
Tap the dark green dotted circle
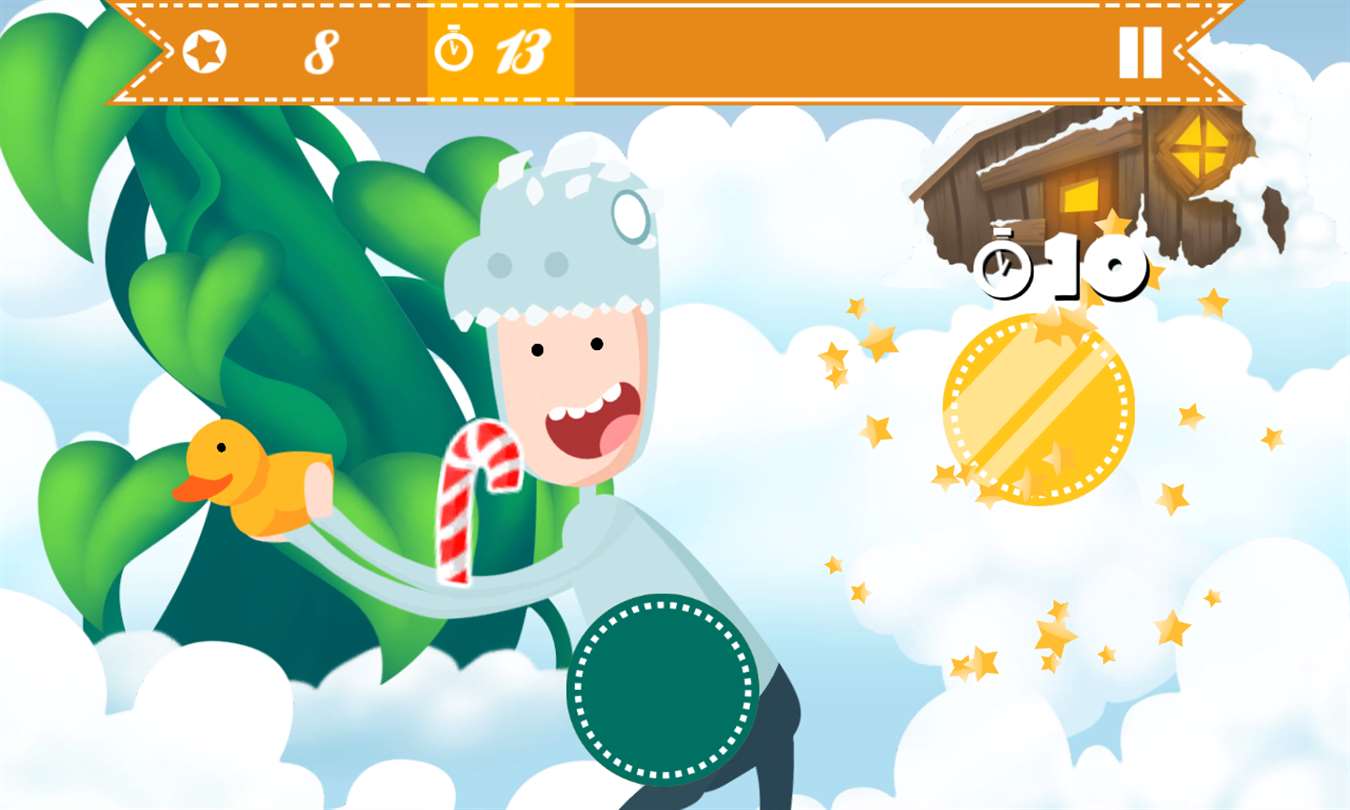(662, 690)
